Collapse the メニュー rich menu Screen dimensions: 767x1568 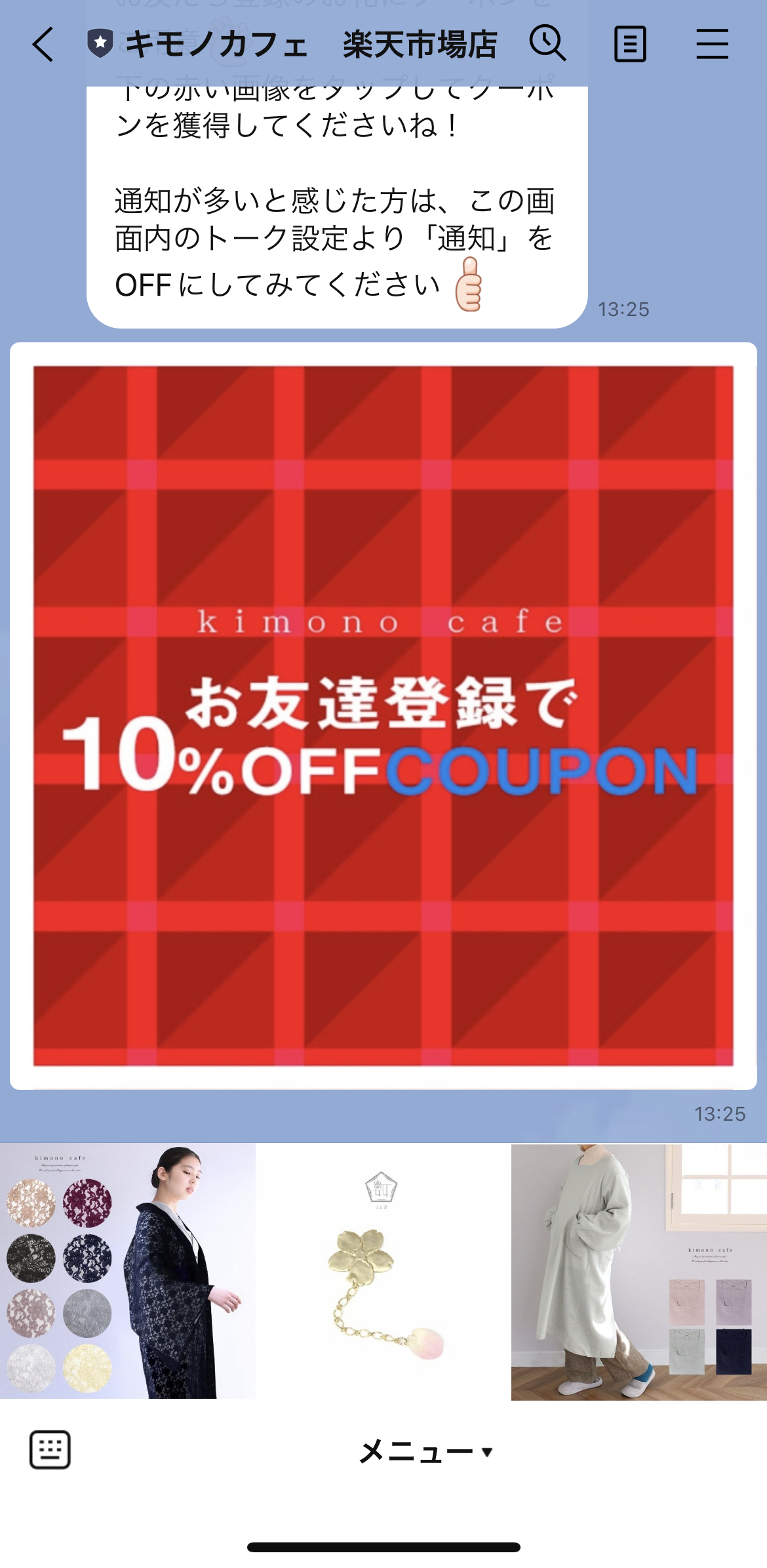pos(426,1452)
